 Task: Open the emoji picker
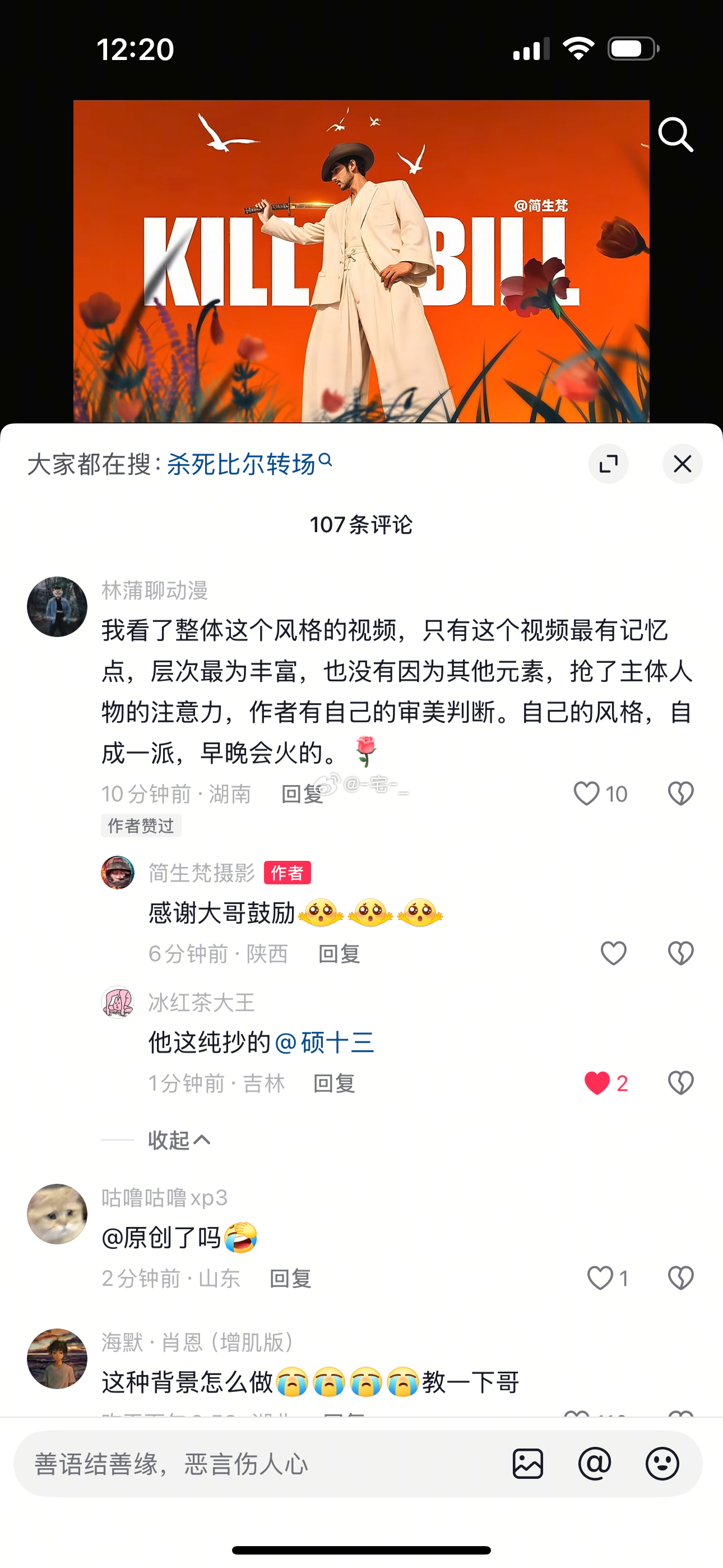(662, 1463)
